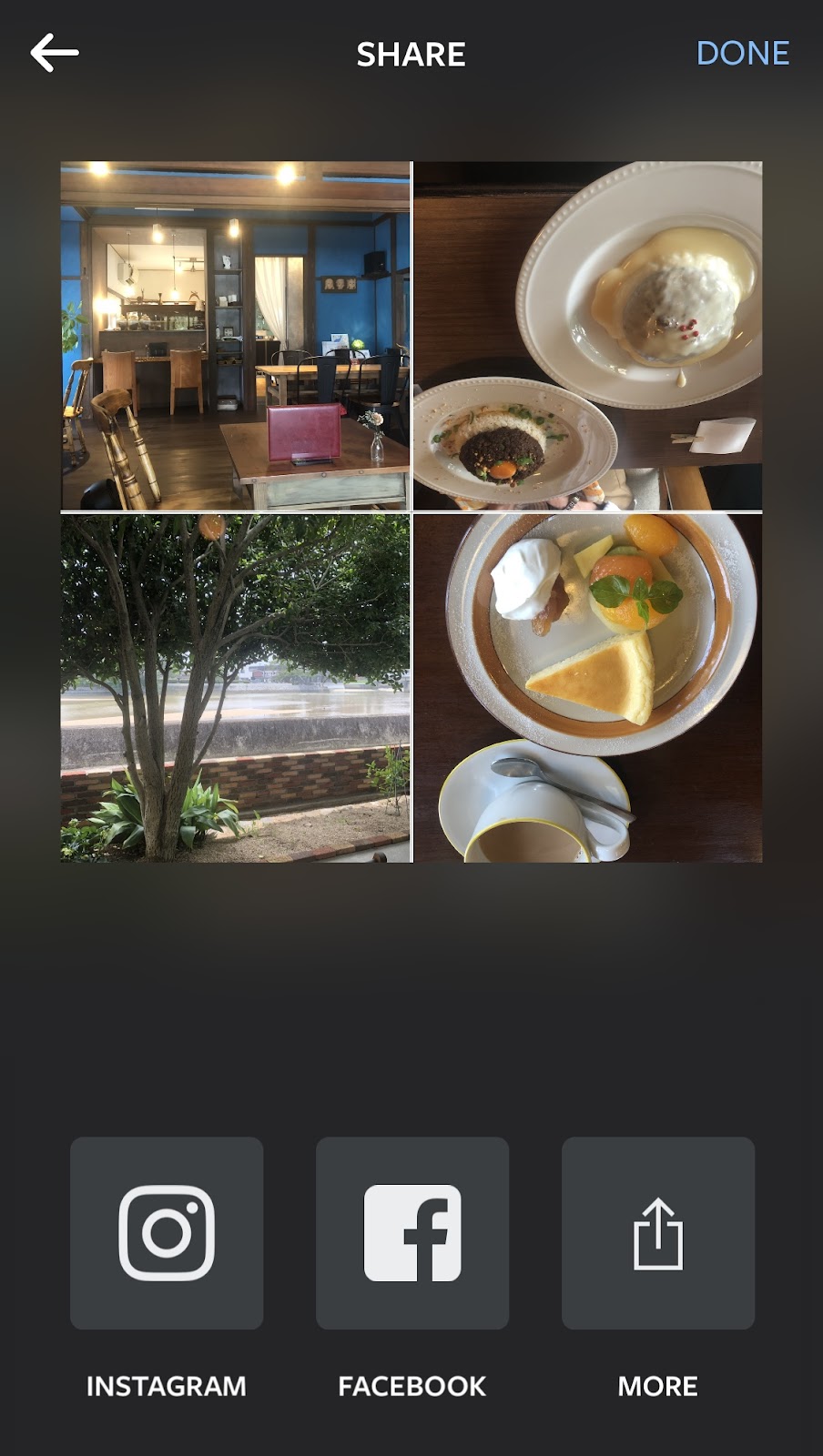Go back using the arrow icon
The width and height of the screenshot is (823, 1456).
click(x=55, y=53)
